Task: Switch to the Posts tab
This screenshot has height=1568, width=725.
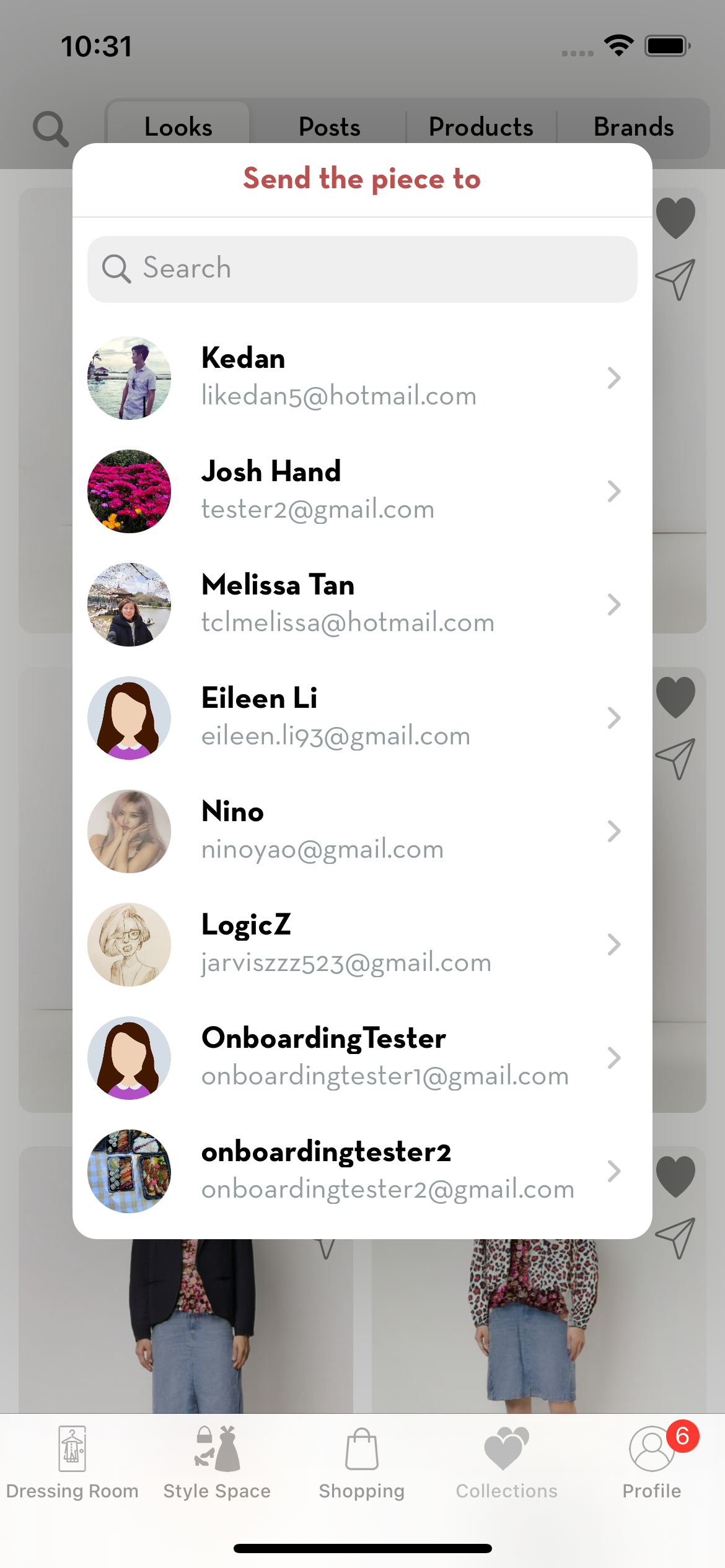Action: 329,127
